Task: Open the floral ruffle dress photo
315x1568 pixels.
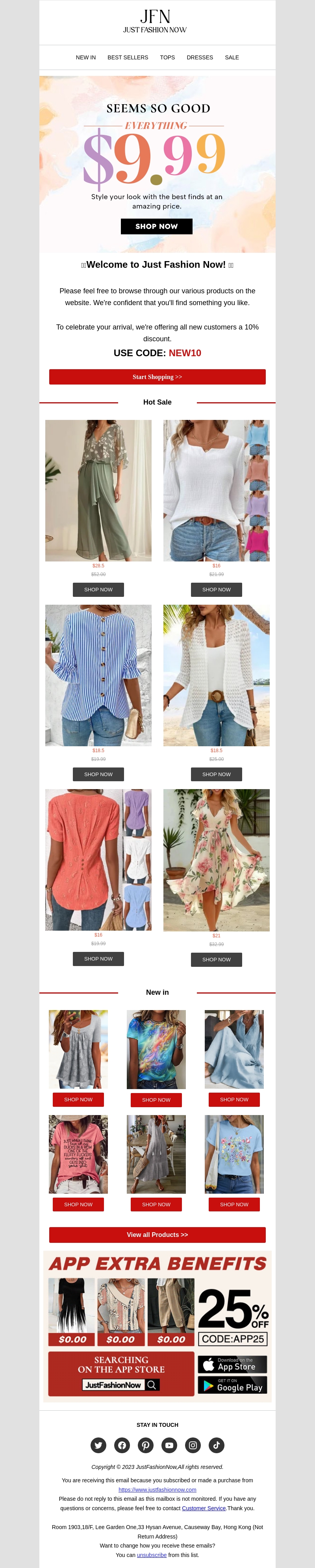Action: tap(216, 859)
